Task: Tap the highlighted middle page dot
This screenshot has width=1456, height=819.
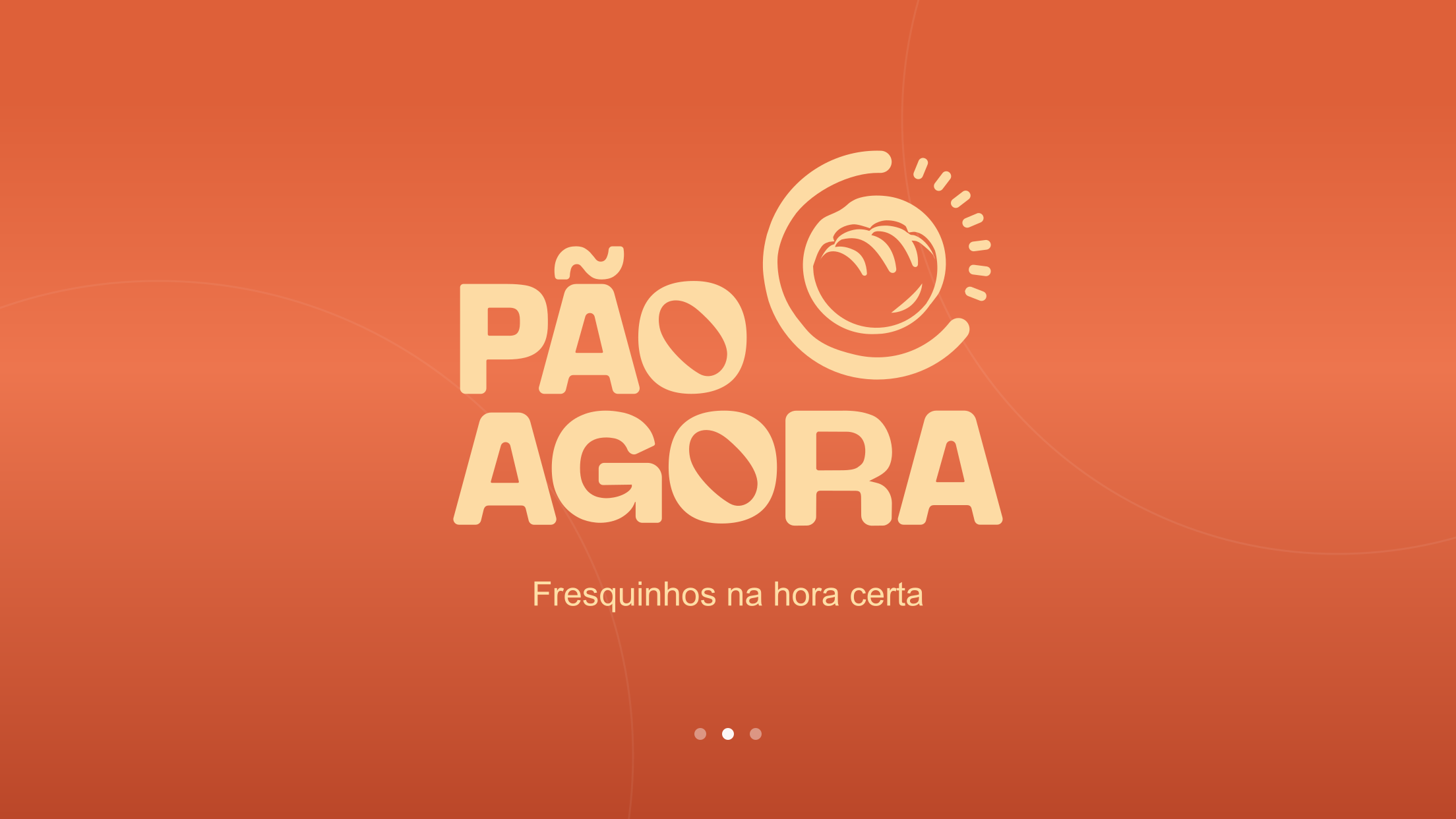Action: pos(728,734)
